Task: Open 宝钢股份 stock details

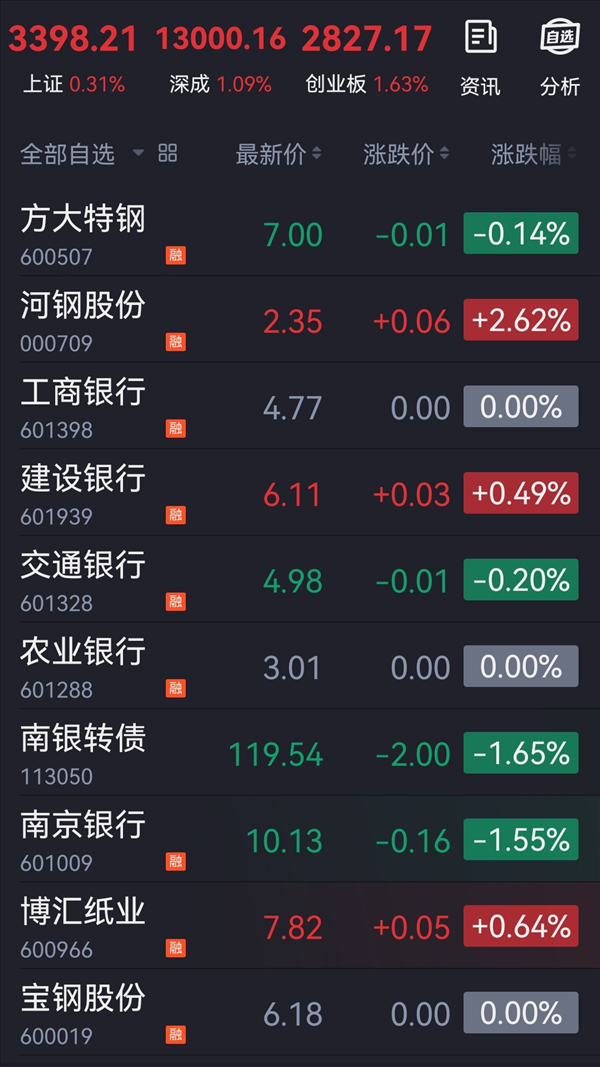Action: tap(300, 1011)
